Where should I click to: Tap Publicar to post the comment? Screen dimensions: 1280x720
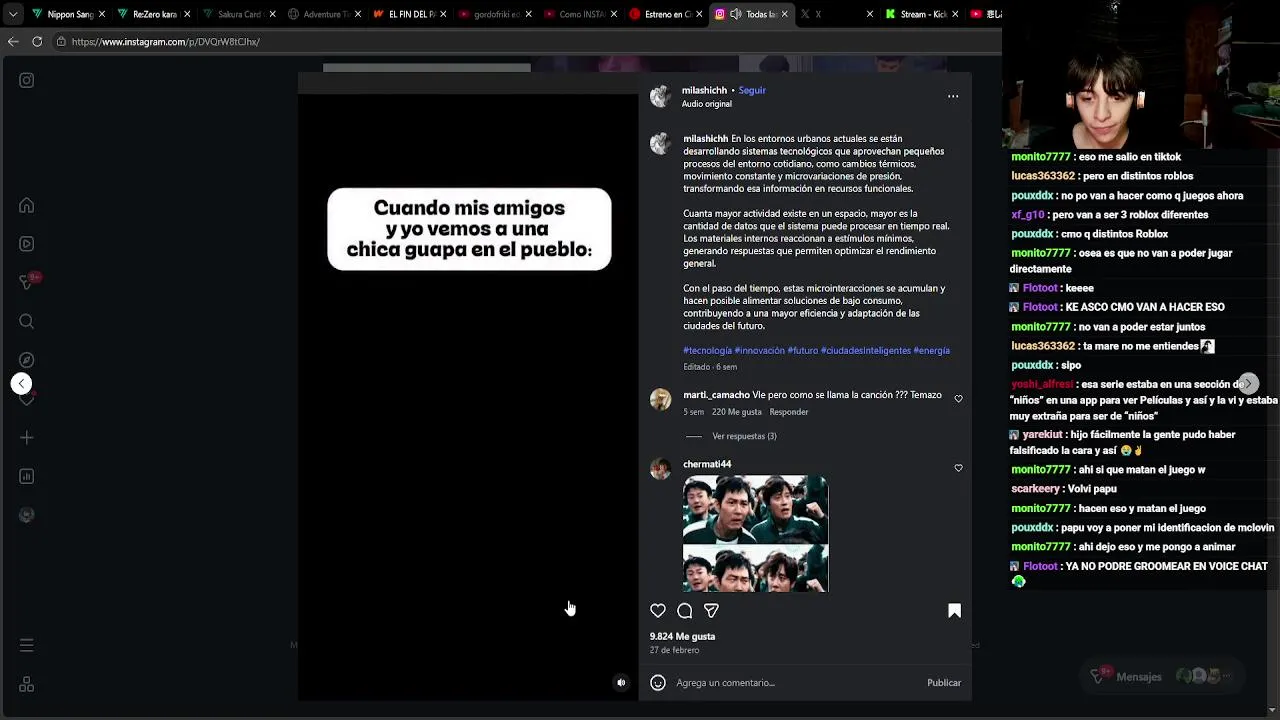[943, 683]
